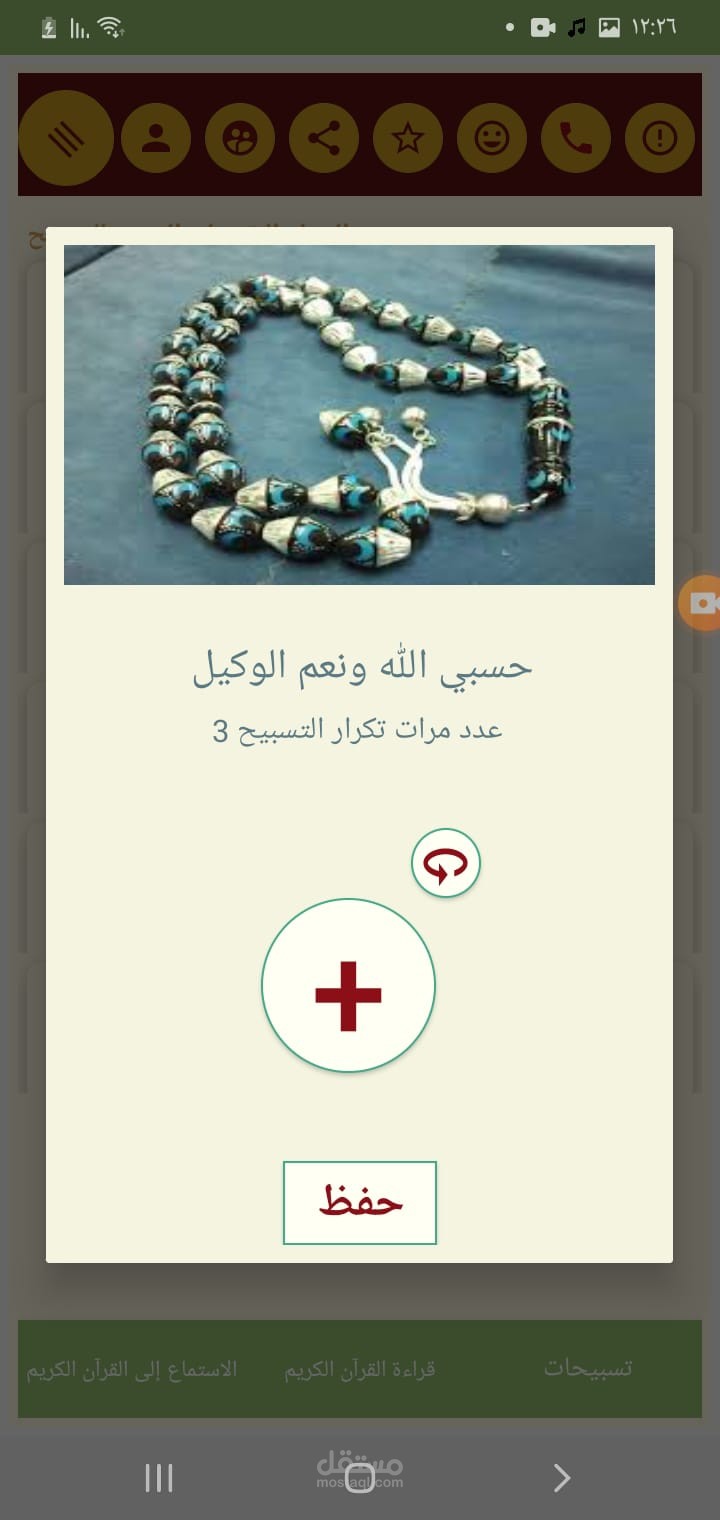Open the hamburger menu in the top bar

[x=66, y=138]
